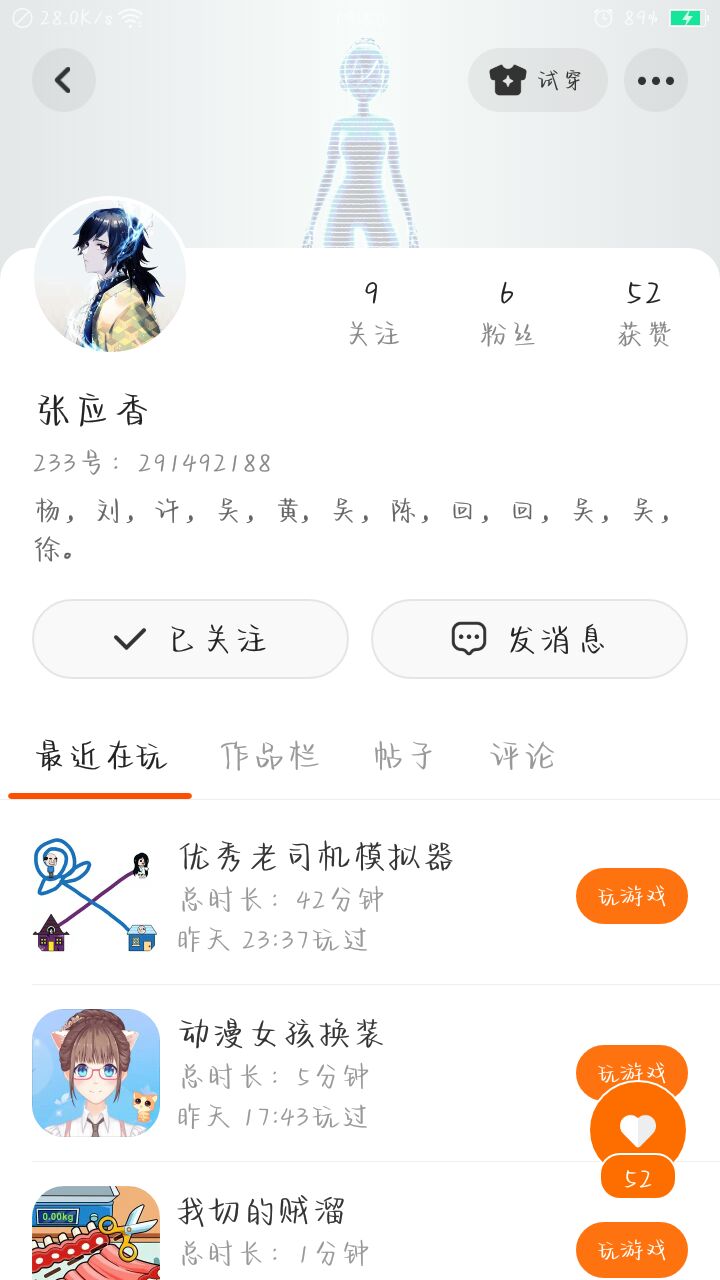Send a message with 发消息

tap(529, 639)
